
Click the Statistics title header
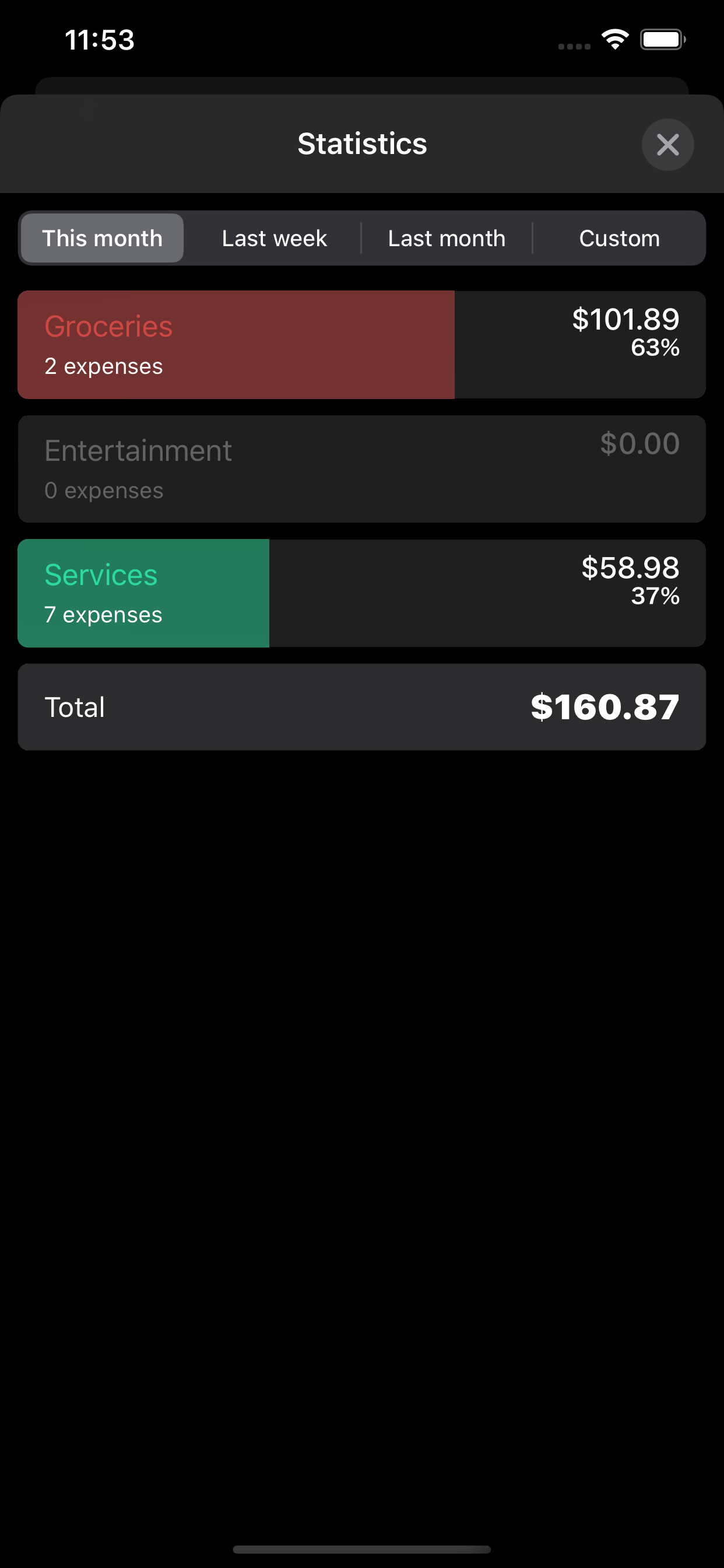click(x=362, y=144)
